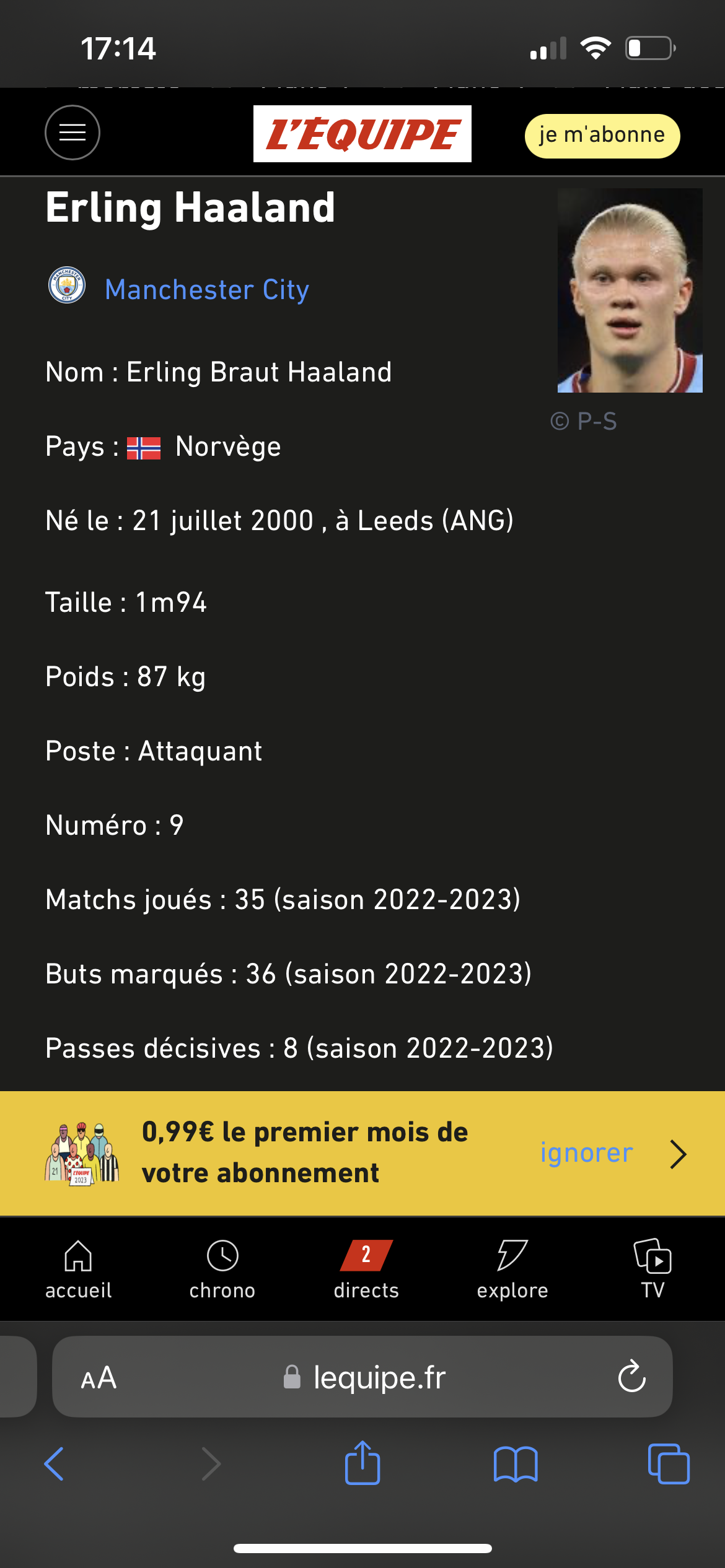The width and height of the screenshot is (725, 1568).
Task: Share this page
Action: (362, 1463)
